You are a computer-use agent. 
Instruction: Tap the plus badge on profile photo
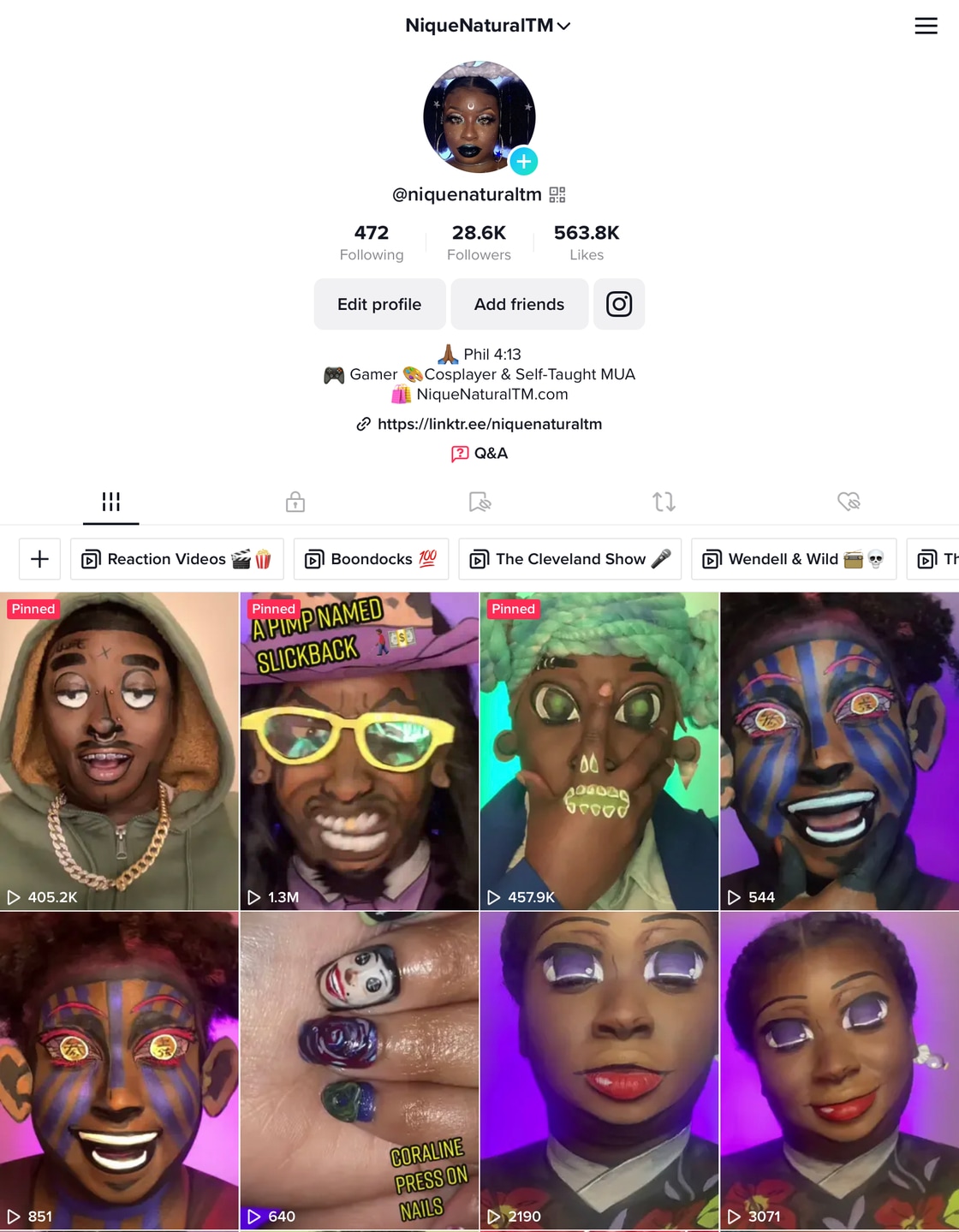click(523, 161)
